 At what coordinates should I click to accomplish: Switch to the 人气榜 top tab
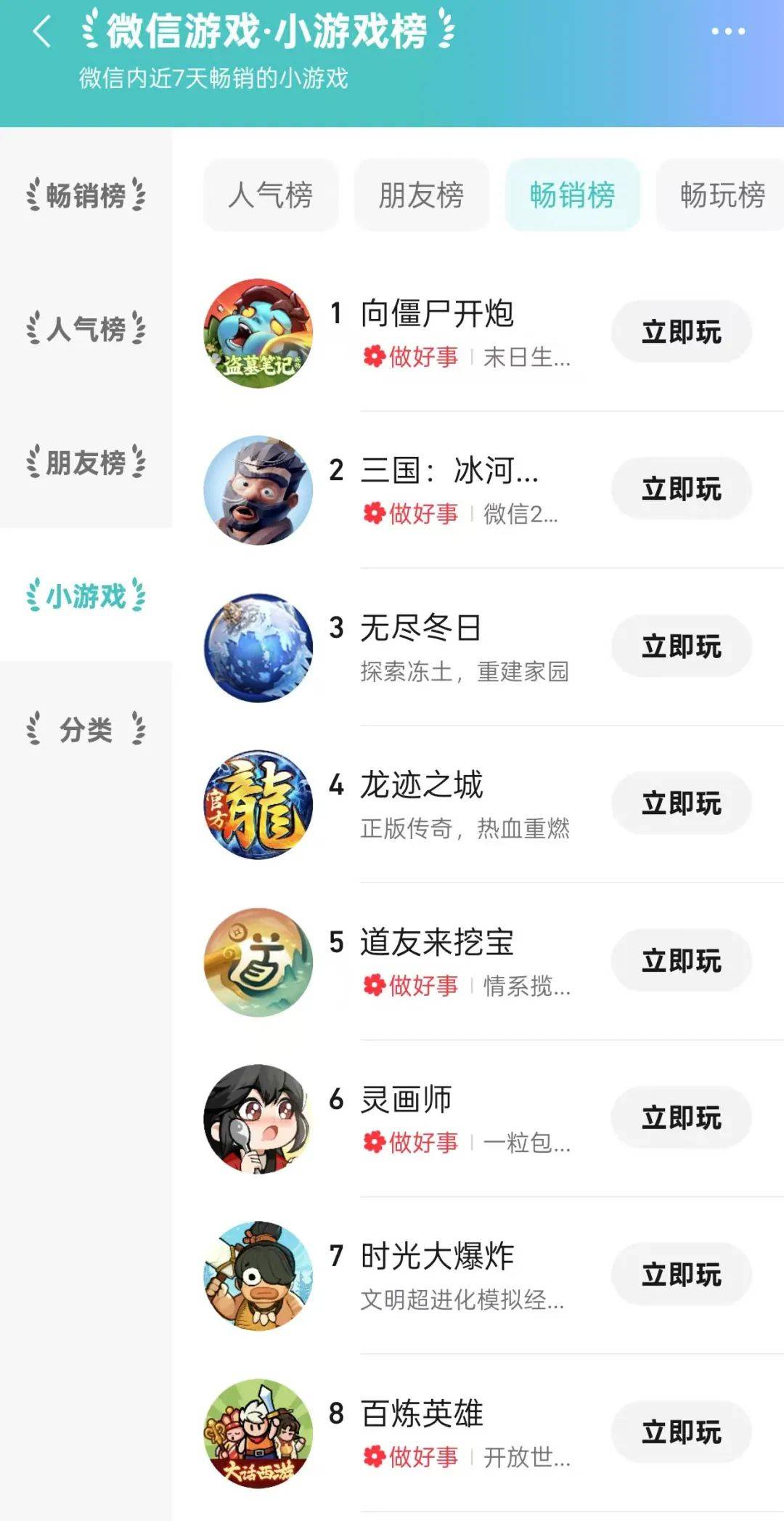click(271, 195)
